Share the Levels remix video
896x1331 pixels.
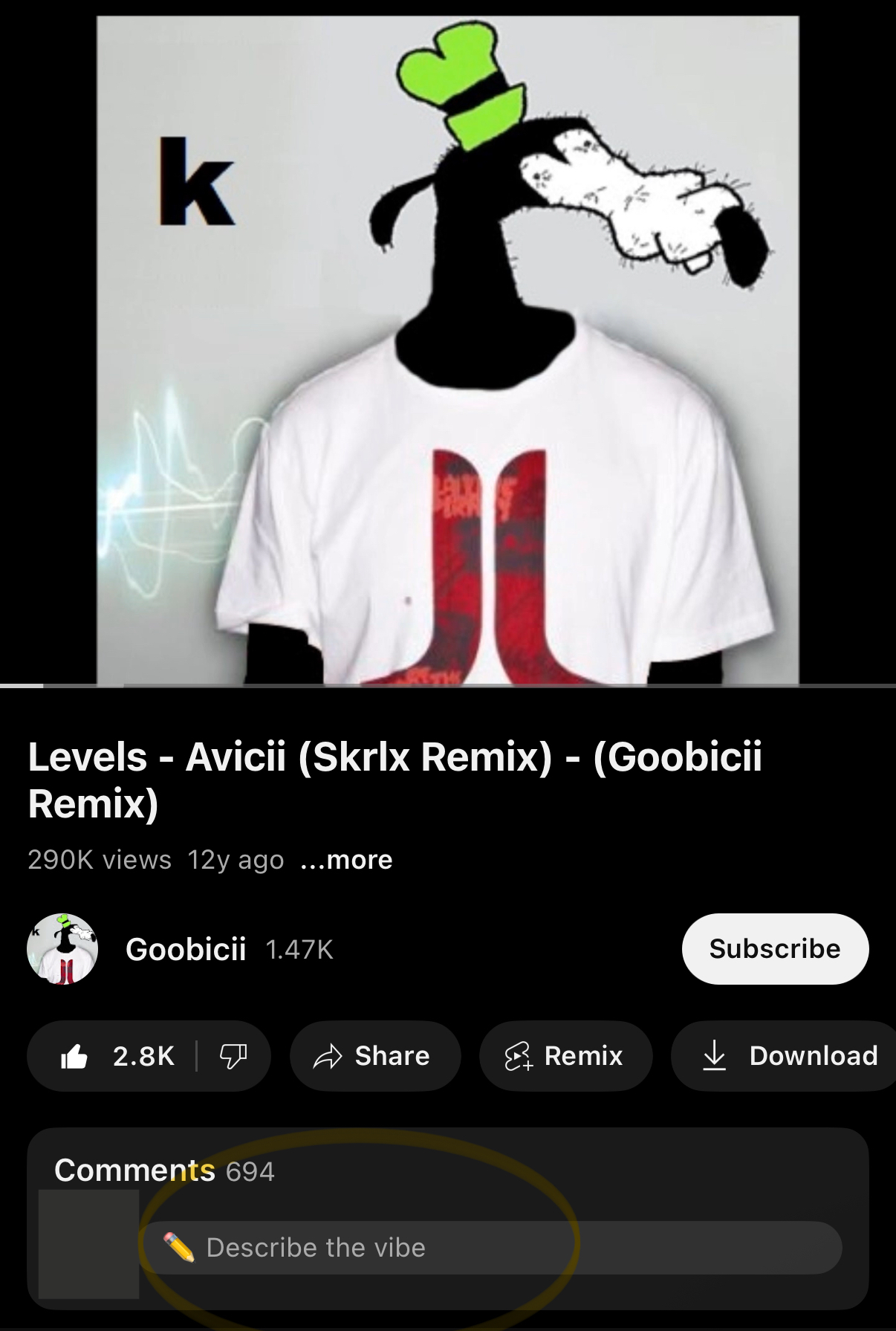tap(375, 1056)
